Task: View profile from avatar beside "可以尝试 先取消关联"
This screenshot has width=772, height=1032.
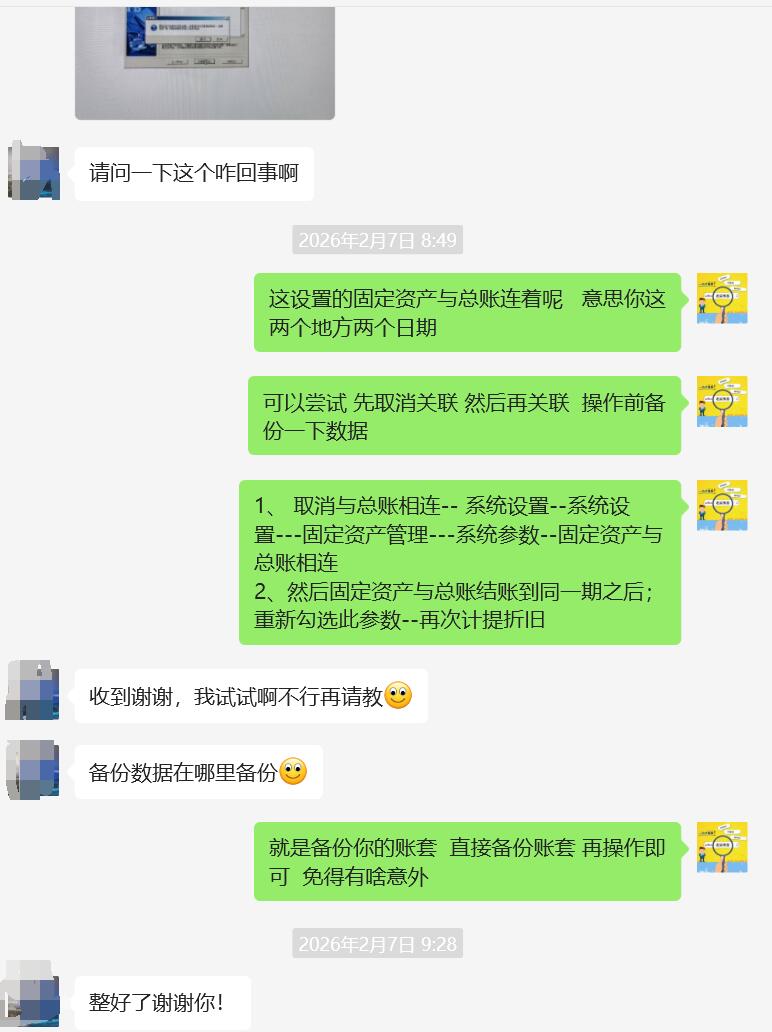Action: click(x=722, y=401)
